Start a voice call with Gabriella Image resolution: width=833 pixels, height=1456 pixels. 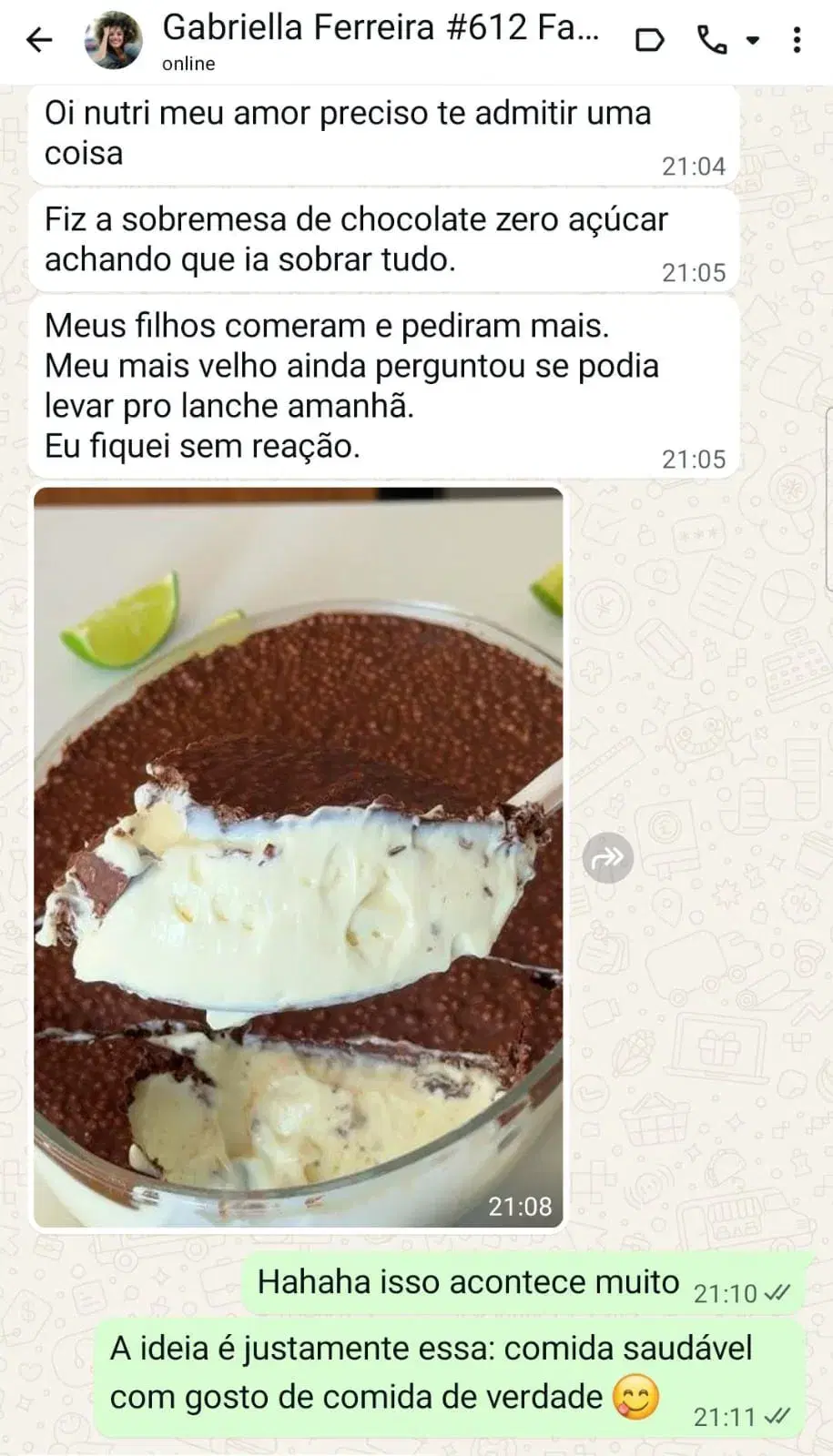711,40
